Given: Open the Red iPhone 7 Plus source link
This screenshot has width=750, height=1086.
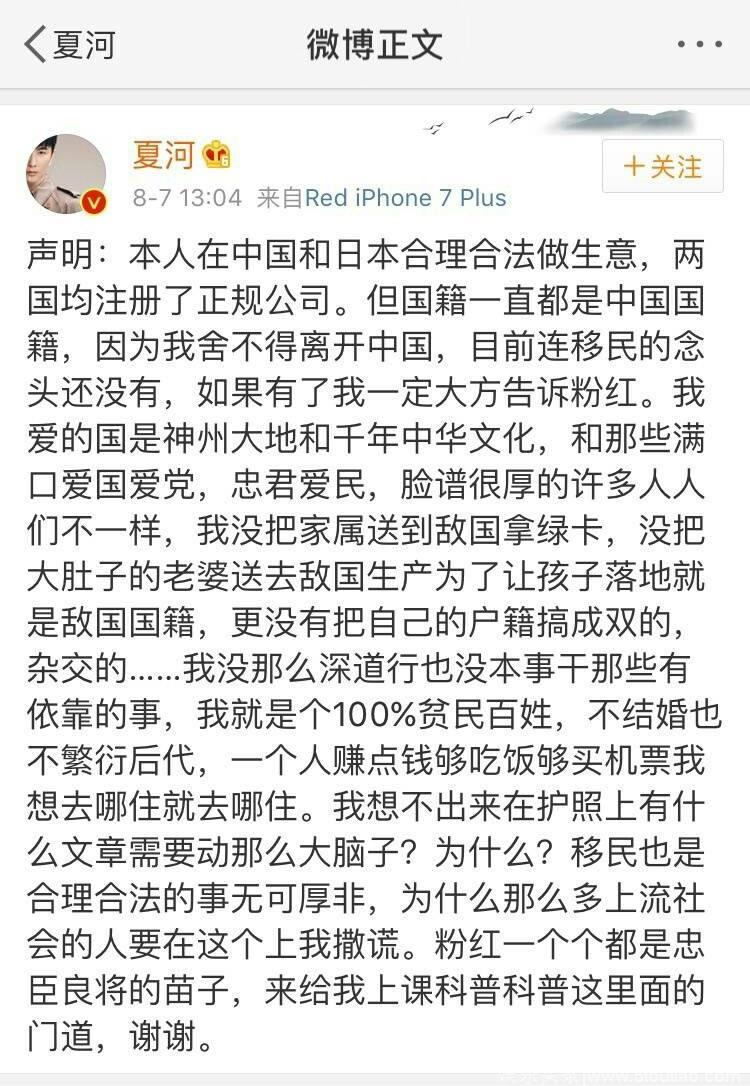Looking at the screenshot, I should [x=405, y=198].
